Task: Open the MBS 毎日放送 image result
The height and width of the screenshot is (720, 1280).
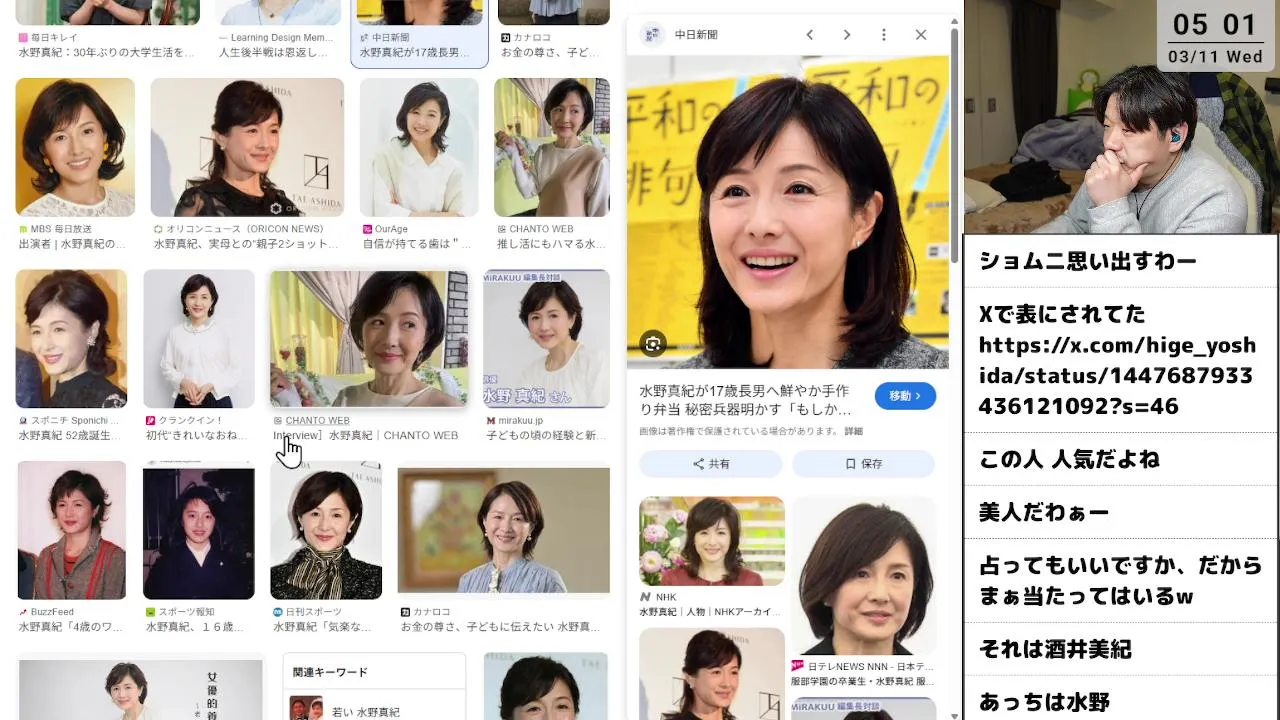Action: (75, 148)
